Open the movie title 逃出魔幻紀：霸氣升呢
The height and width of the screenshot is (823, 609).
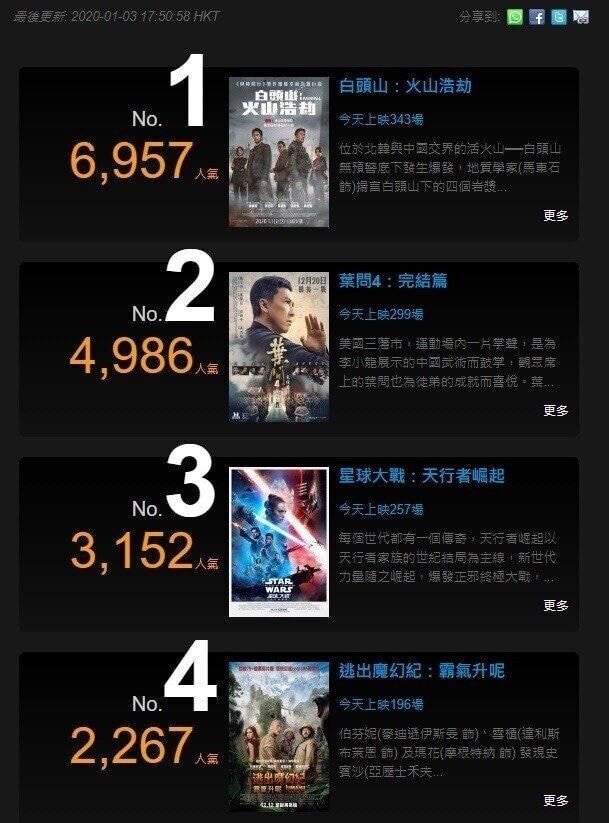(x=421, y=670)
